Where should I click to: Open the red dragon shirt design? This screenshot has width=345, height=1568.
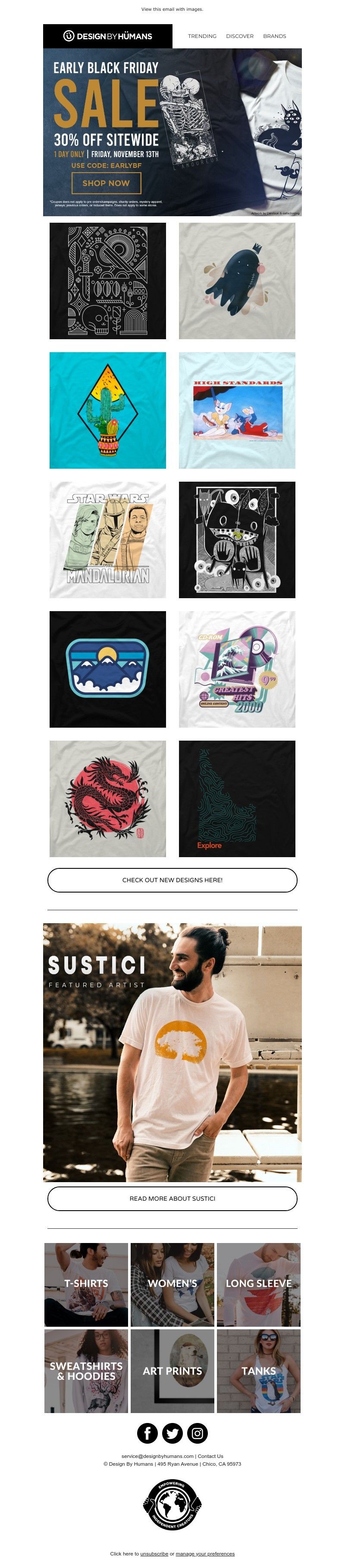point(108,798)
